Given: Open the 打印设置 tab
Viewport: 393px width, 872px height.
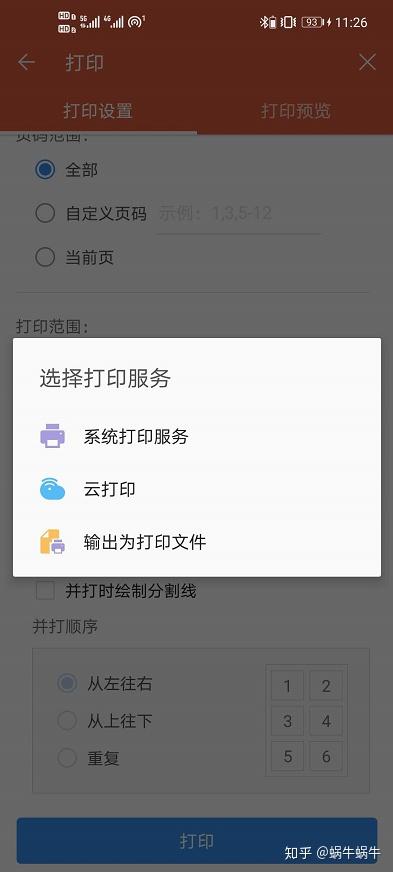Looking at the screenshot, I should tap(98, 111).
